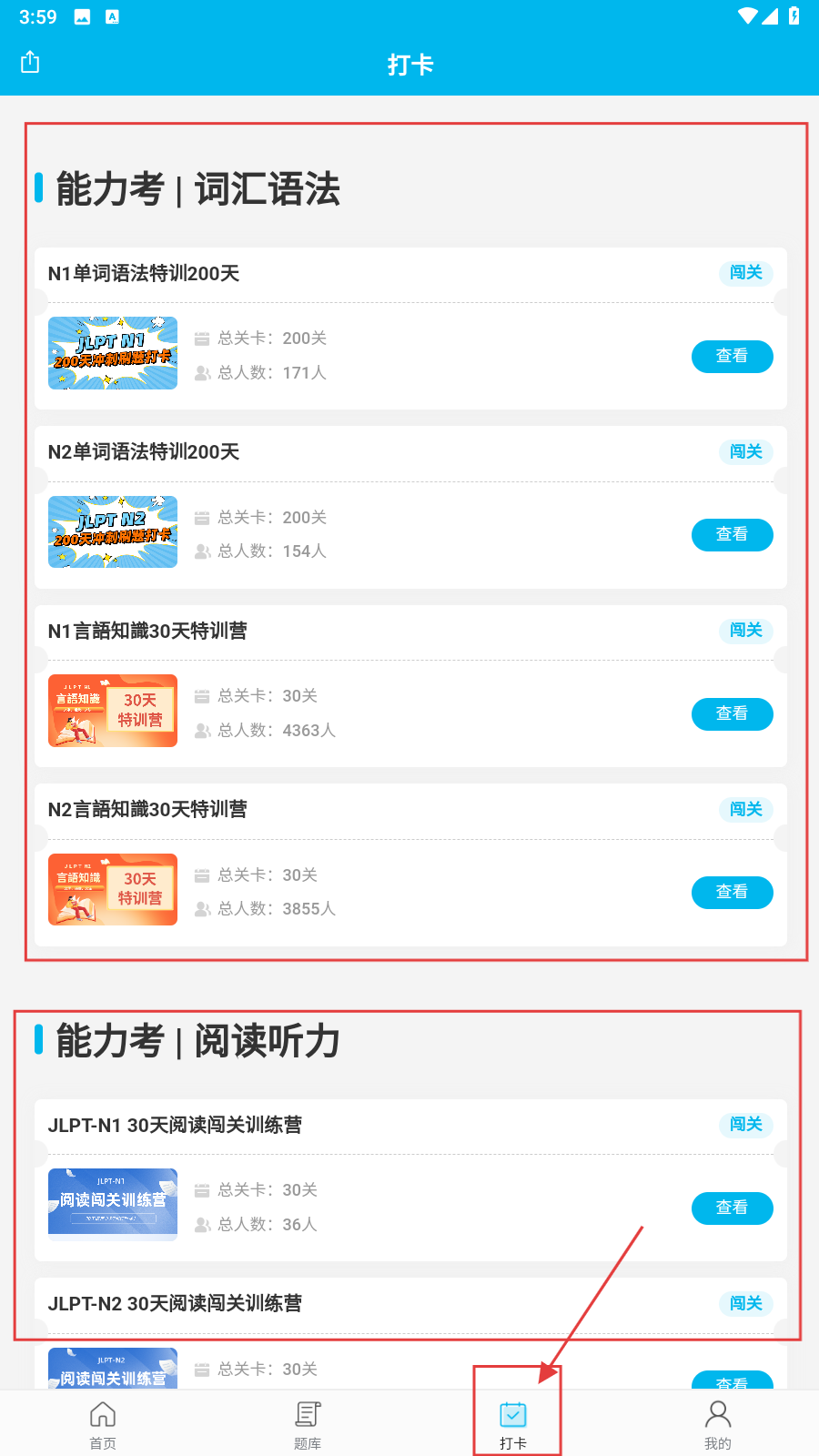819x1456 pixels.
Task: Tap 查看 for N2单词语法特训200天
Action: click(732, 534)
